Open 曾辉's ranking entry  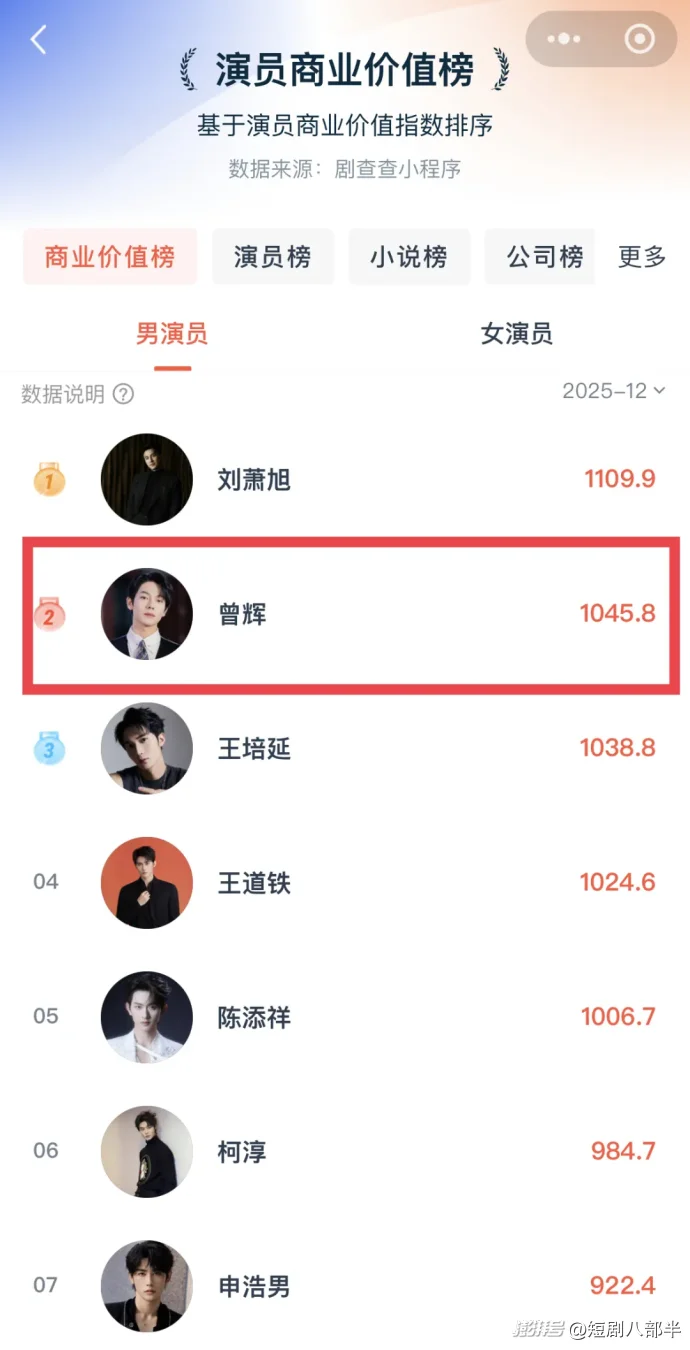[x=242, y=614]
